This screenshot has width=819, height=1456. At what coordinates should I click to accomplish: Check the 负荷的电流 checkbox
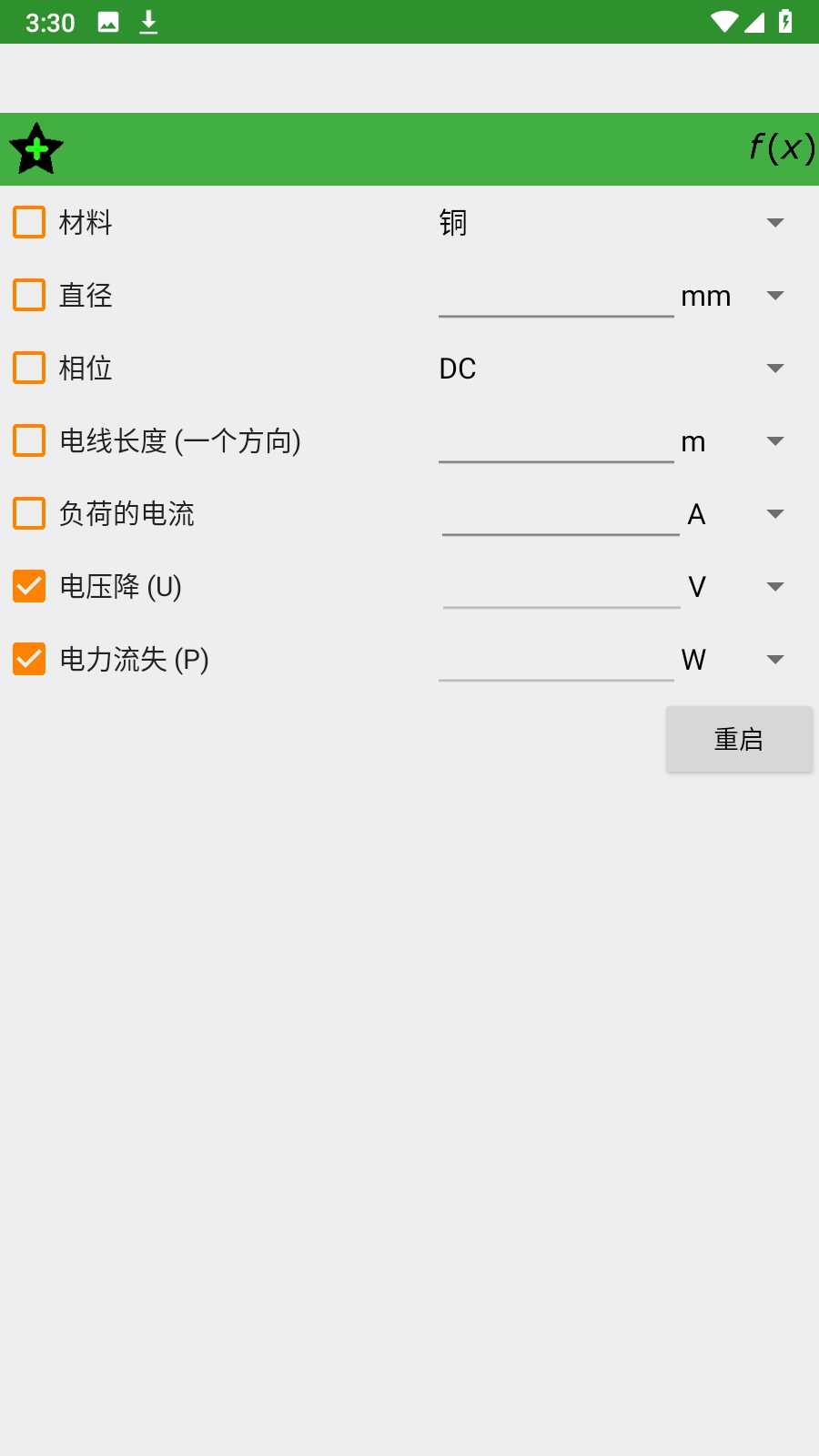[x=29, y=513]
